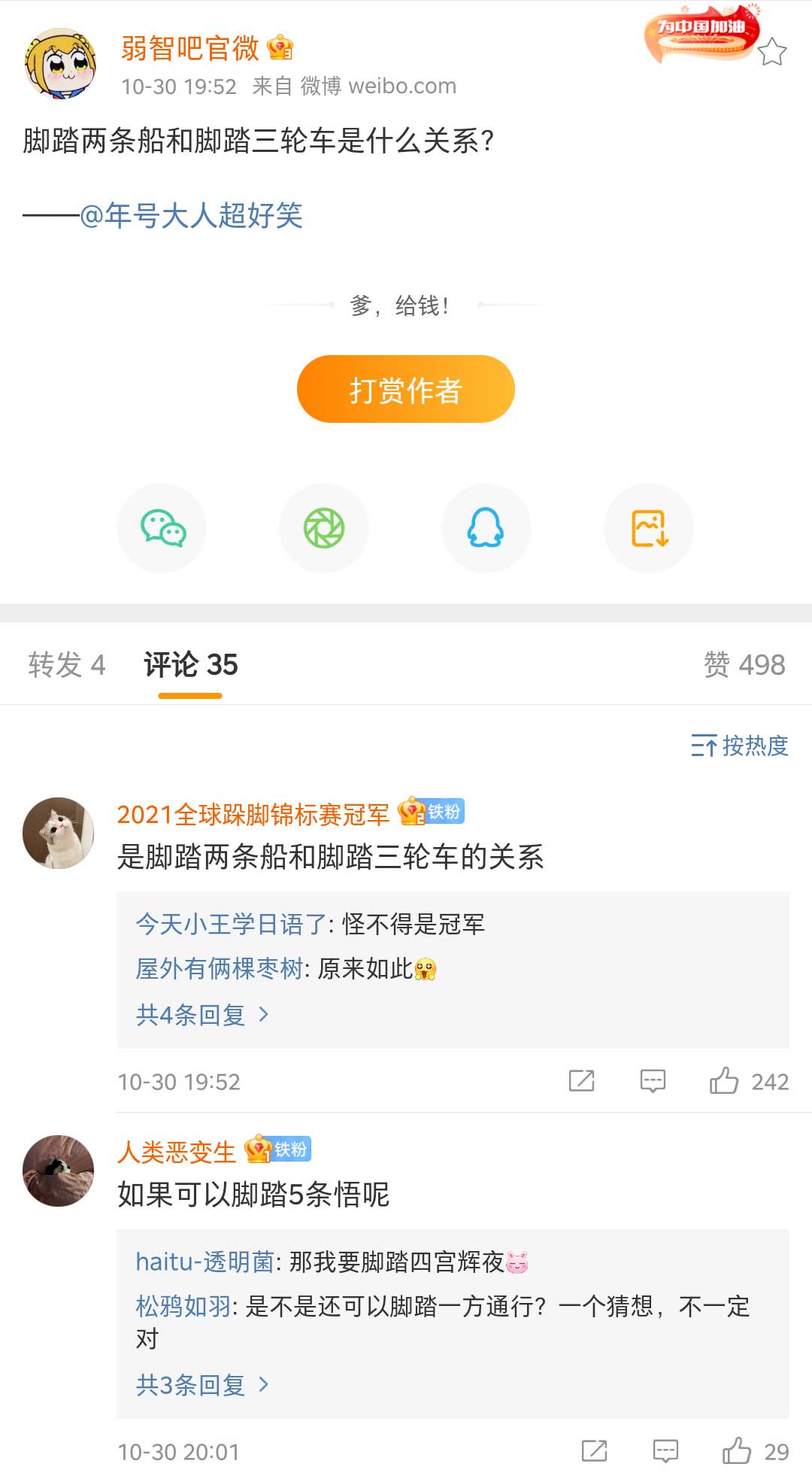This screenshot has width=812, height=1476.
Task: Switch to the 转发 4 tab
Action: click(x=66, y=665)
